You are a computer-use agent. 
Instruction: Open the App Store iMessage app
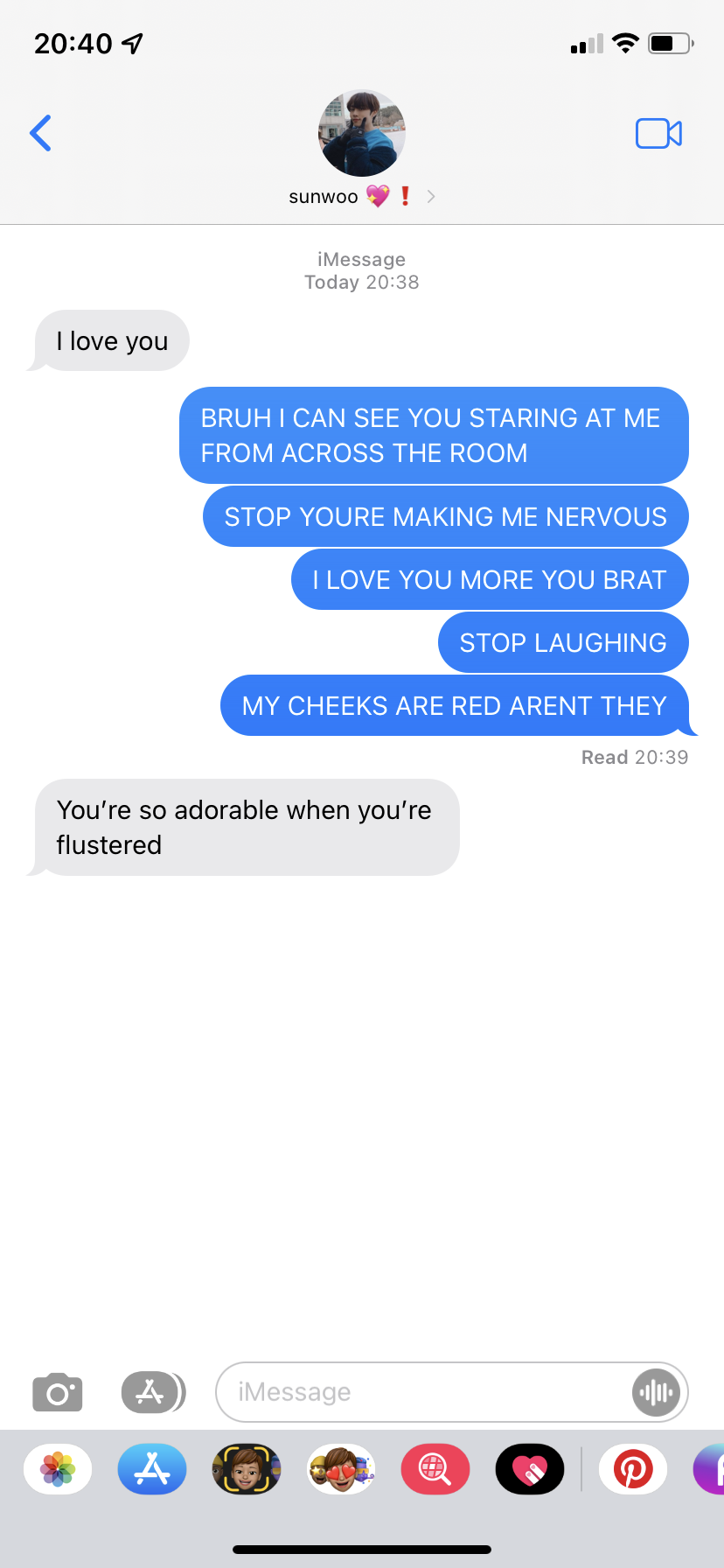point(152,1469)
